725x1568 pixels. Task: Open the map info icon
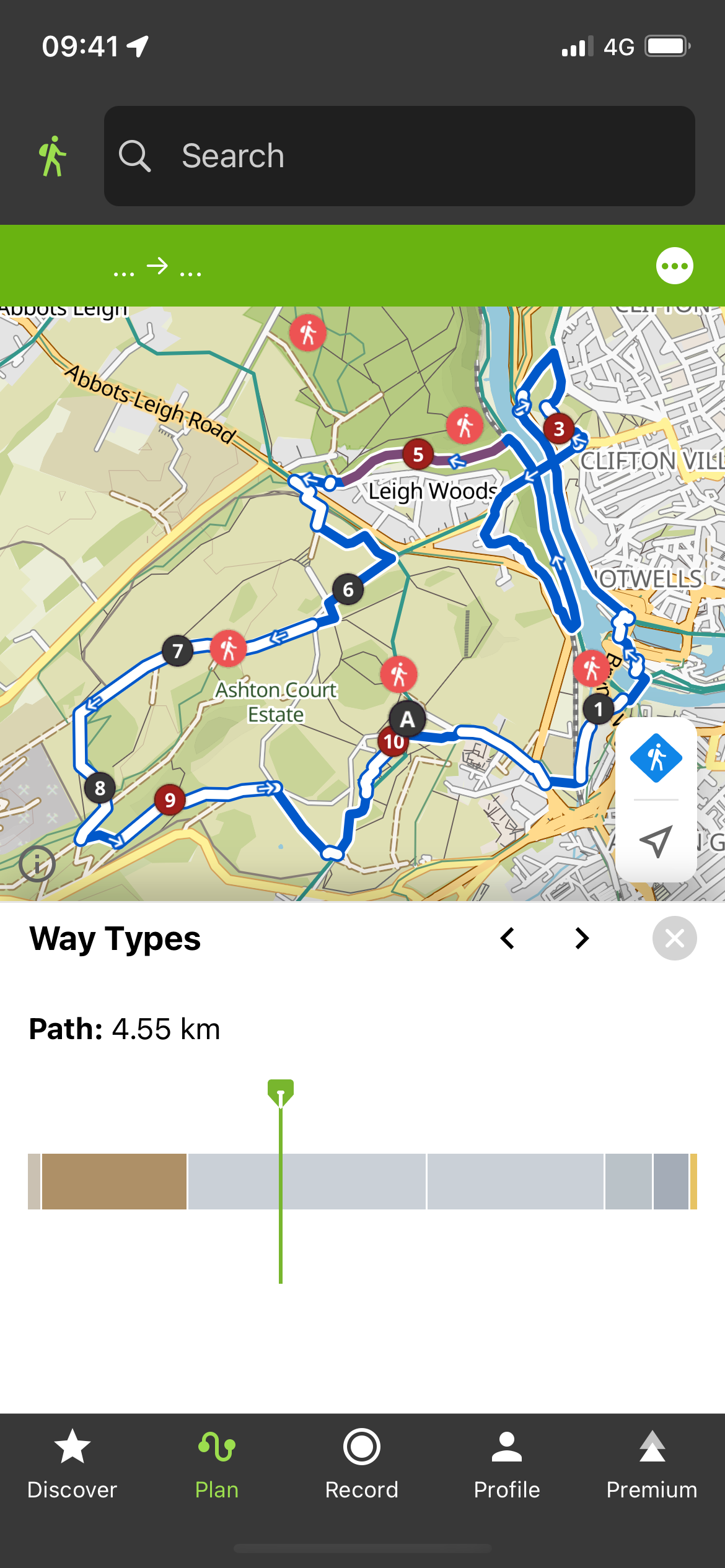pos(37,864)
